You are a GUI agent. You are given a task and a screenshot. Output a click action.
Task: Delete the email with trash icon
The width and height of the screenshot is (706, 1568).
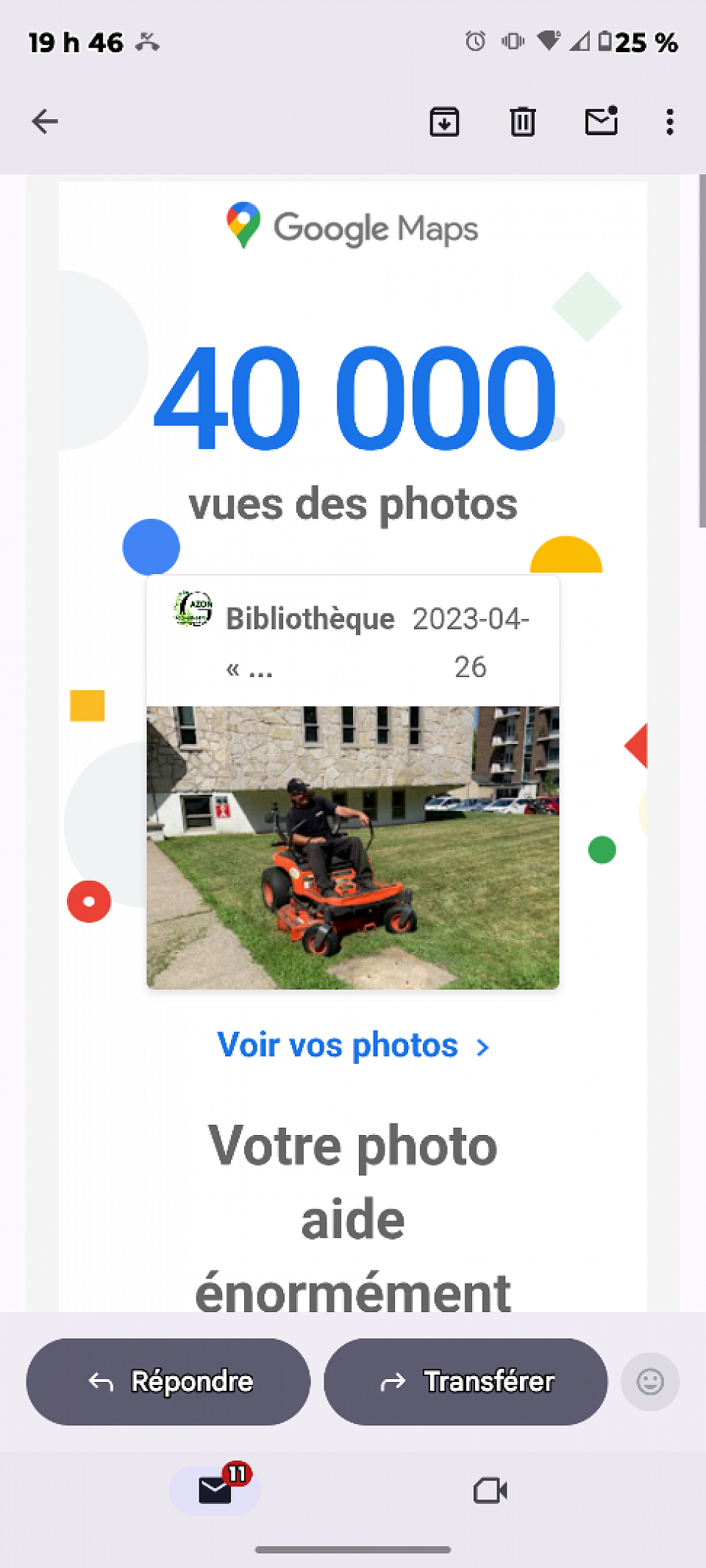pos(522,122)
